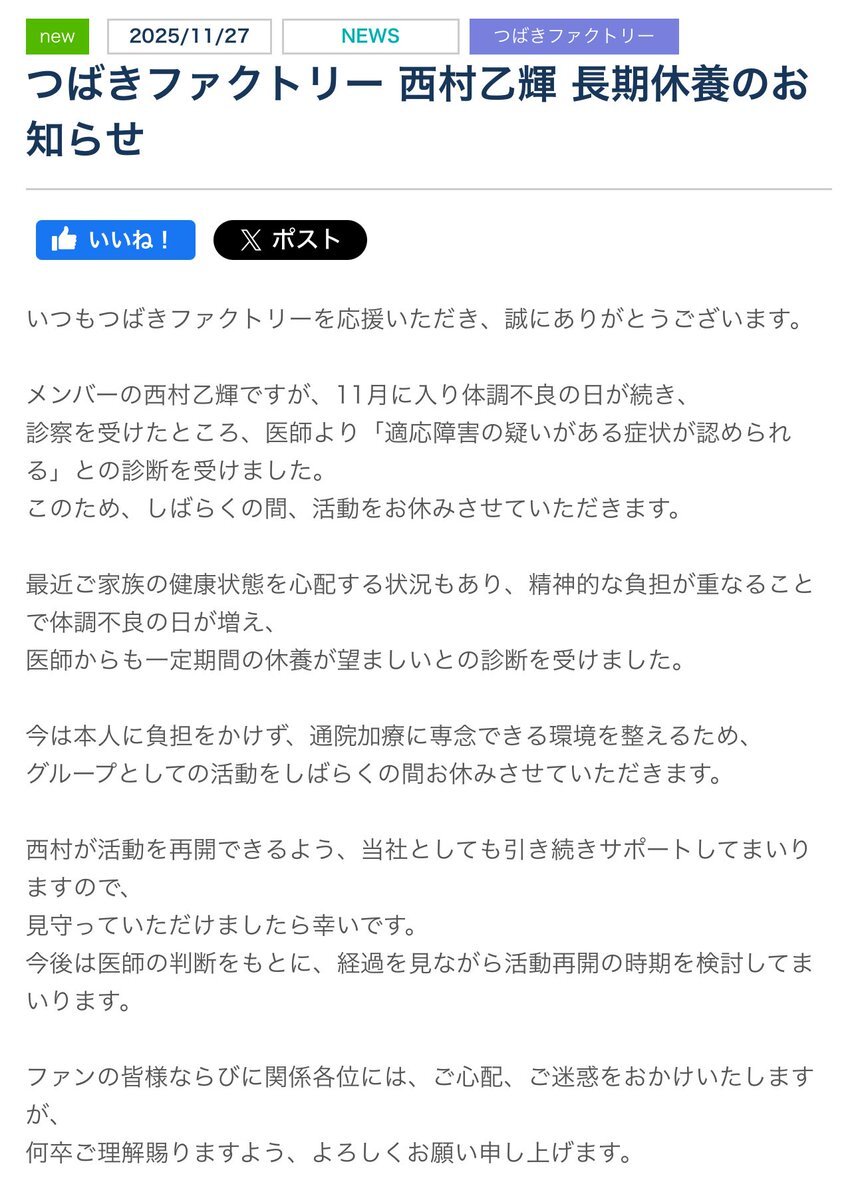Toggle the ポスト share button

289,239
